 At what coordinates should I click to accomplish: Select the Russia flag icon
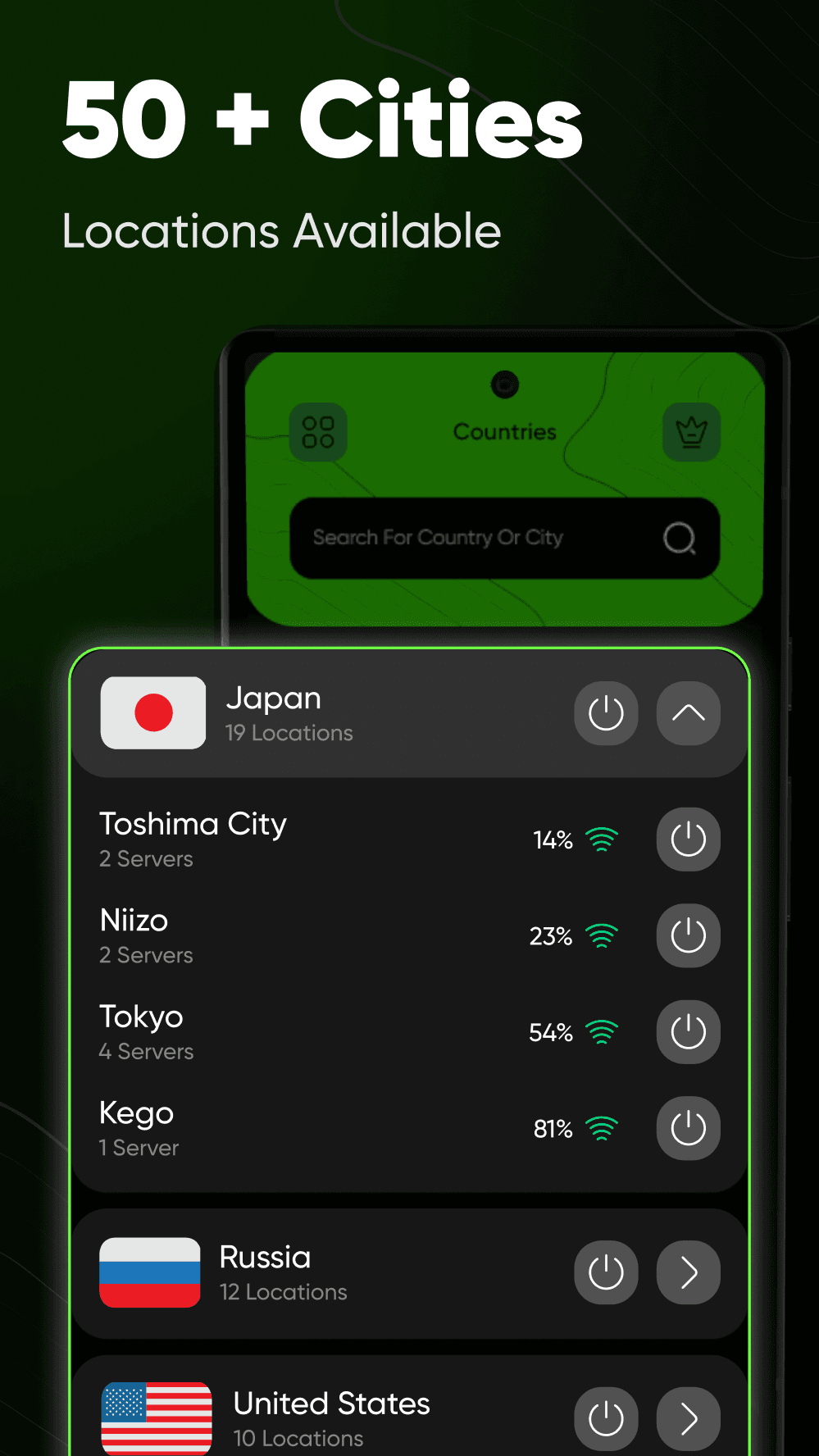click(x=149, y=1272)
